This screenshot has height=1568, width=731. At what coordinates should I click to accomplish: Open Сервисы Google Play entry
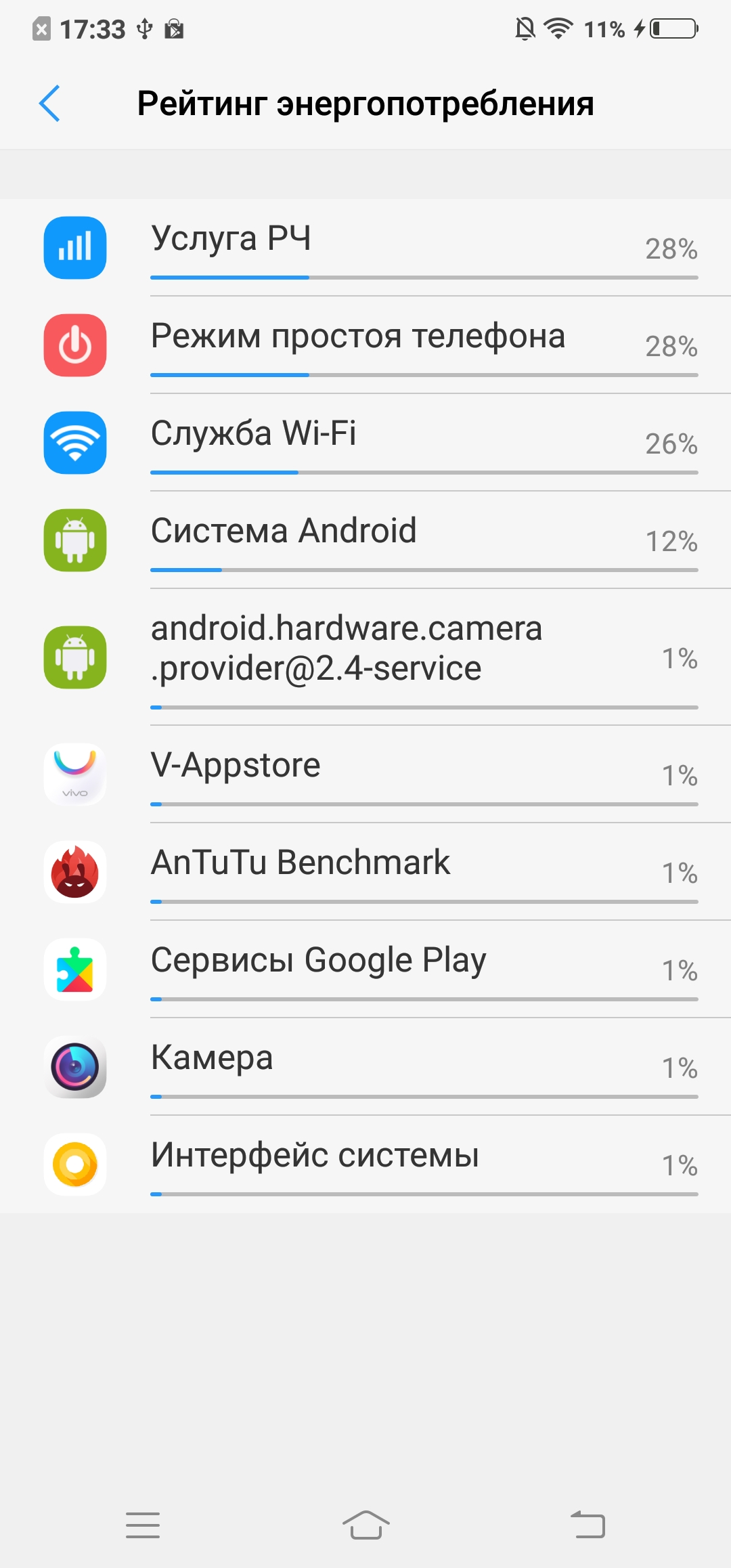[x=365, y=970]
